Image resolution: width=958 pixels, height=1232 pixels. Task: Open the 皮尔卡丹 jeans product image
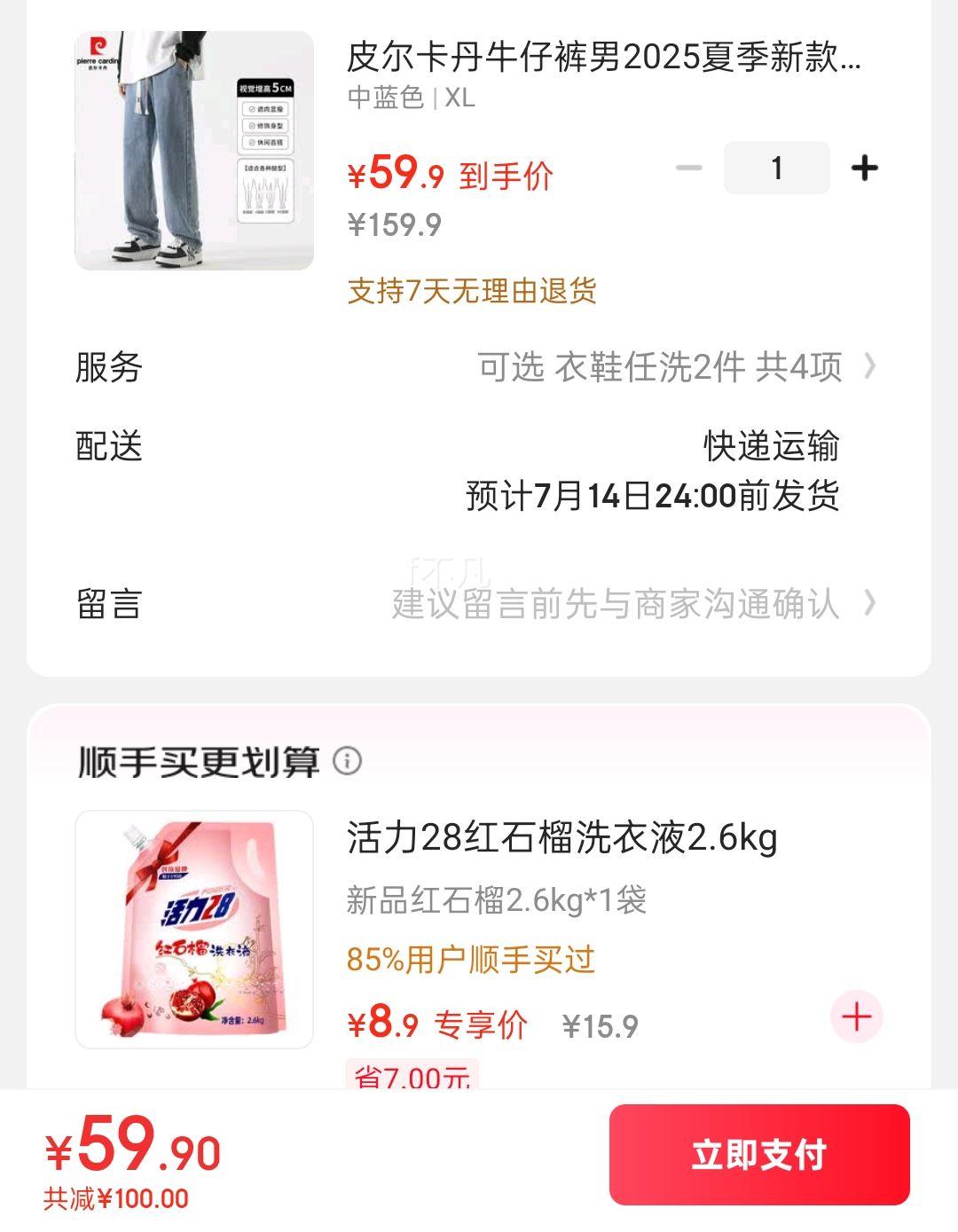click(x=194, y=151)
